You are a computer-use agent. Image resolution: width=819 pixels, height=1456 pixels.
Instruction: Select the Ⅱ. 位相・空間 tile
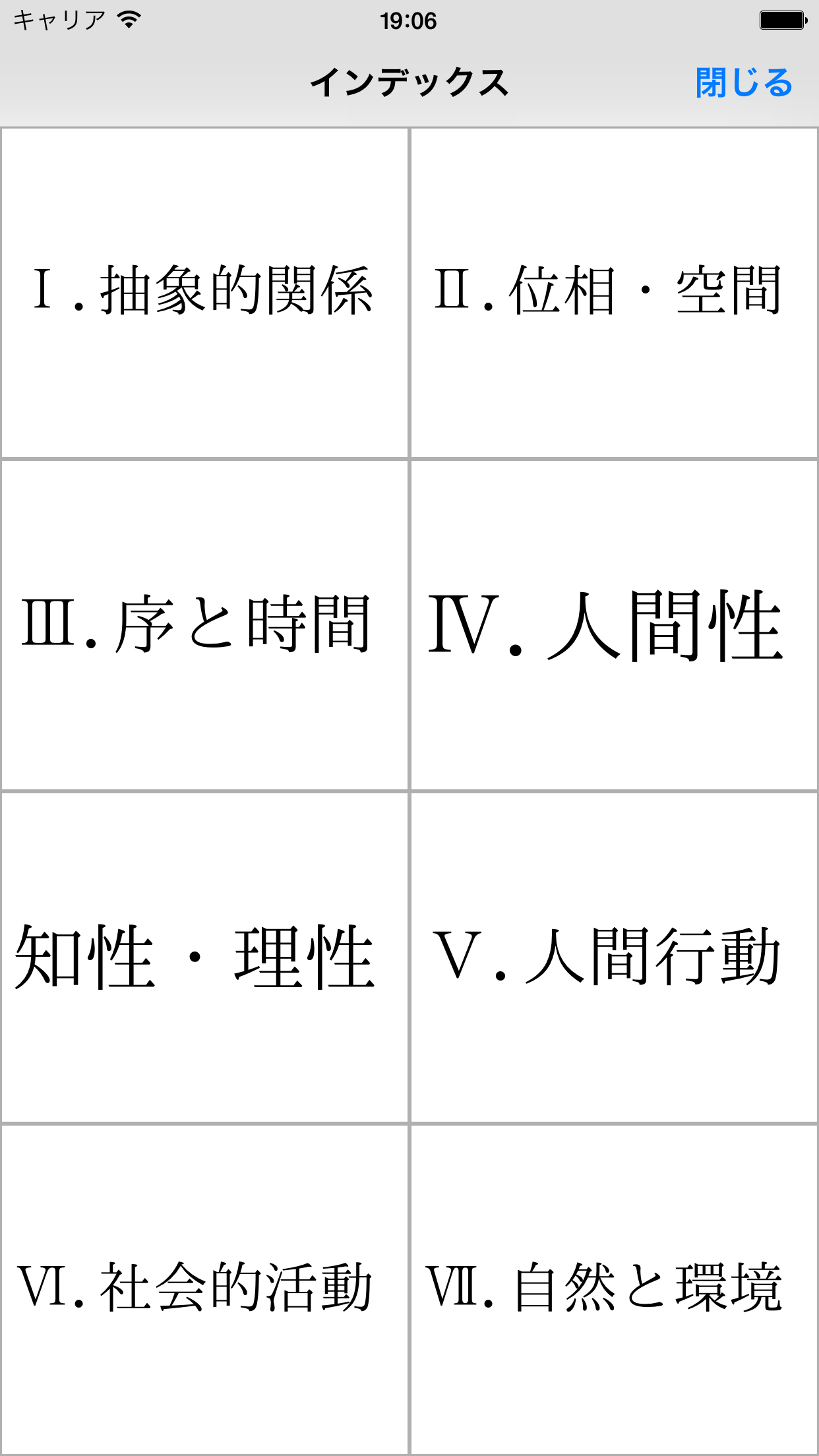613,292
